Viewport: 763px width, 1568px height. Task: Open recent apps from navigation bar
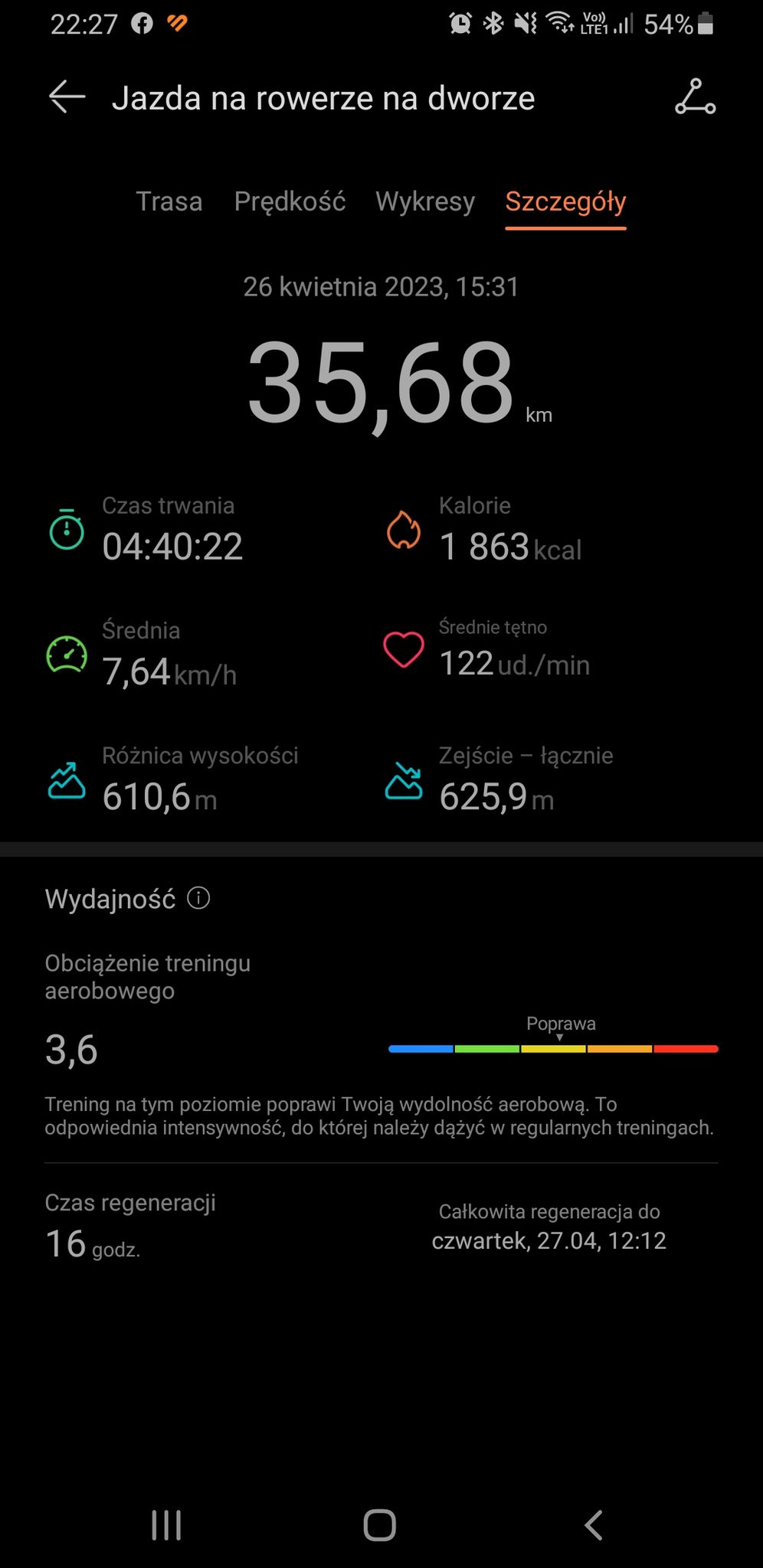166,1524
